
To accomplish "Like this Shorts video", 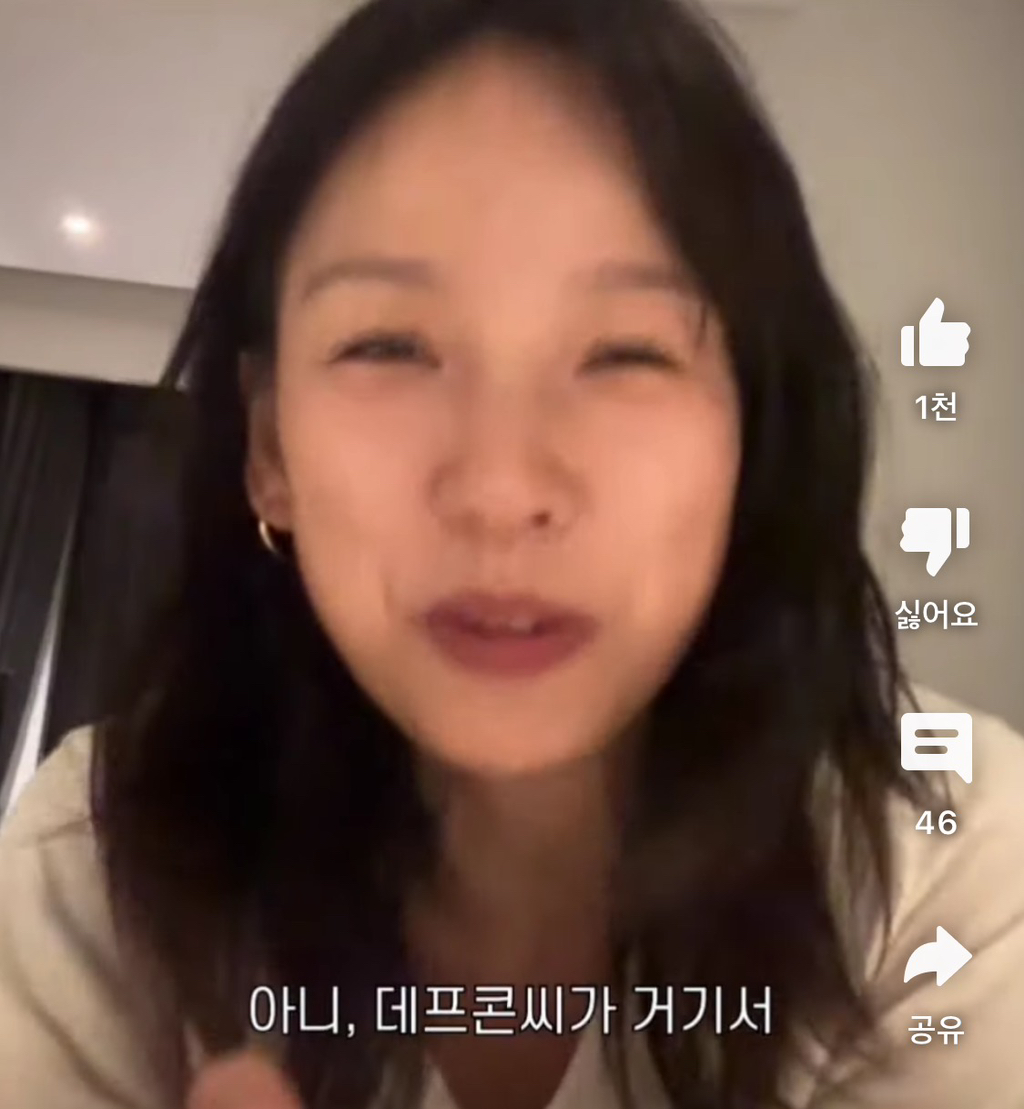I will click(935, 334).
